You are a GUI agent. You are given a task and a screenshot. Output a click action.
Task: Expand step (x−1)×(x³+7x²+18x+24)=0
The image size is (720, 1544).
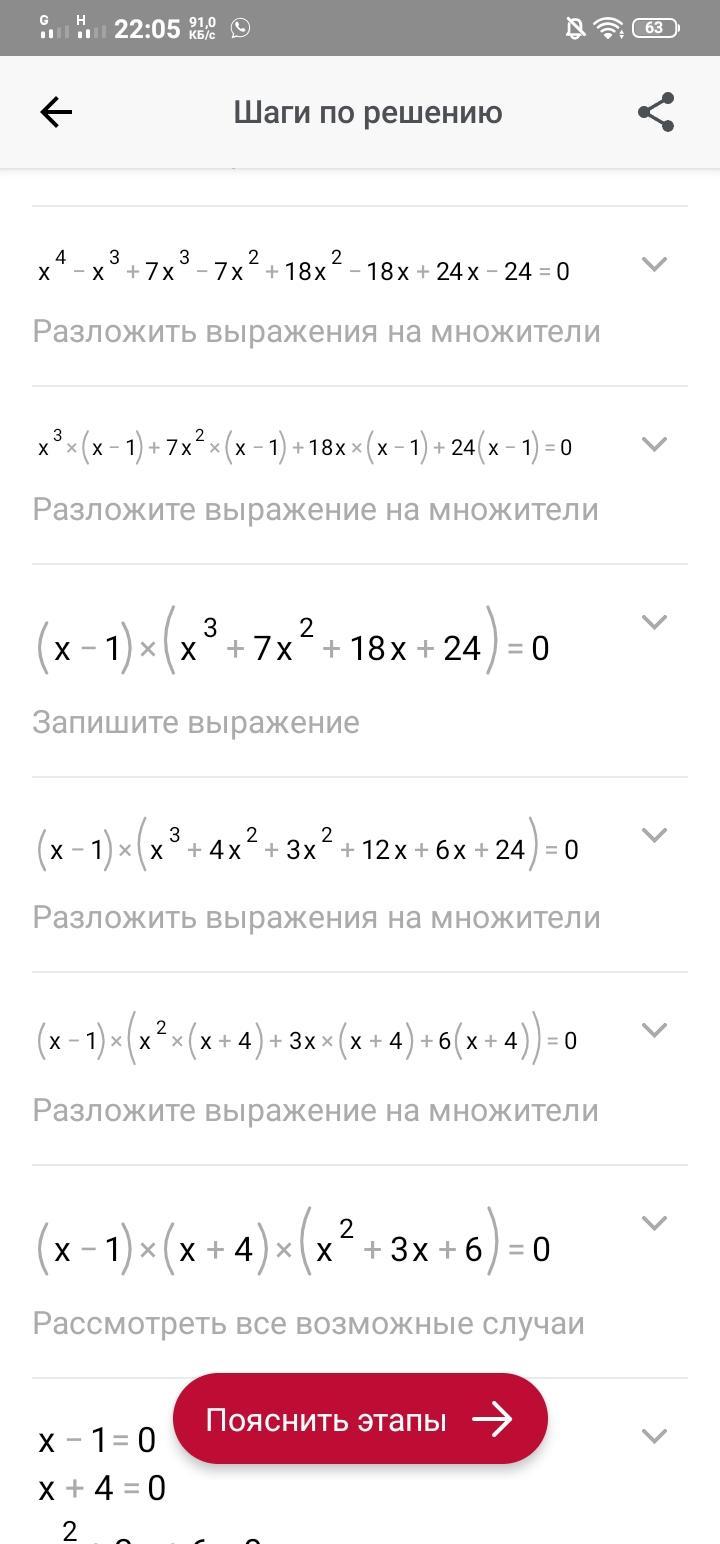click(654, 622)
